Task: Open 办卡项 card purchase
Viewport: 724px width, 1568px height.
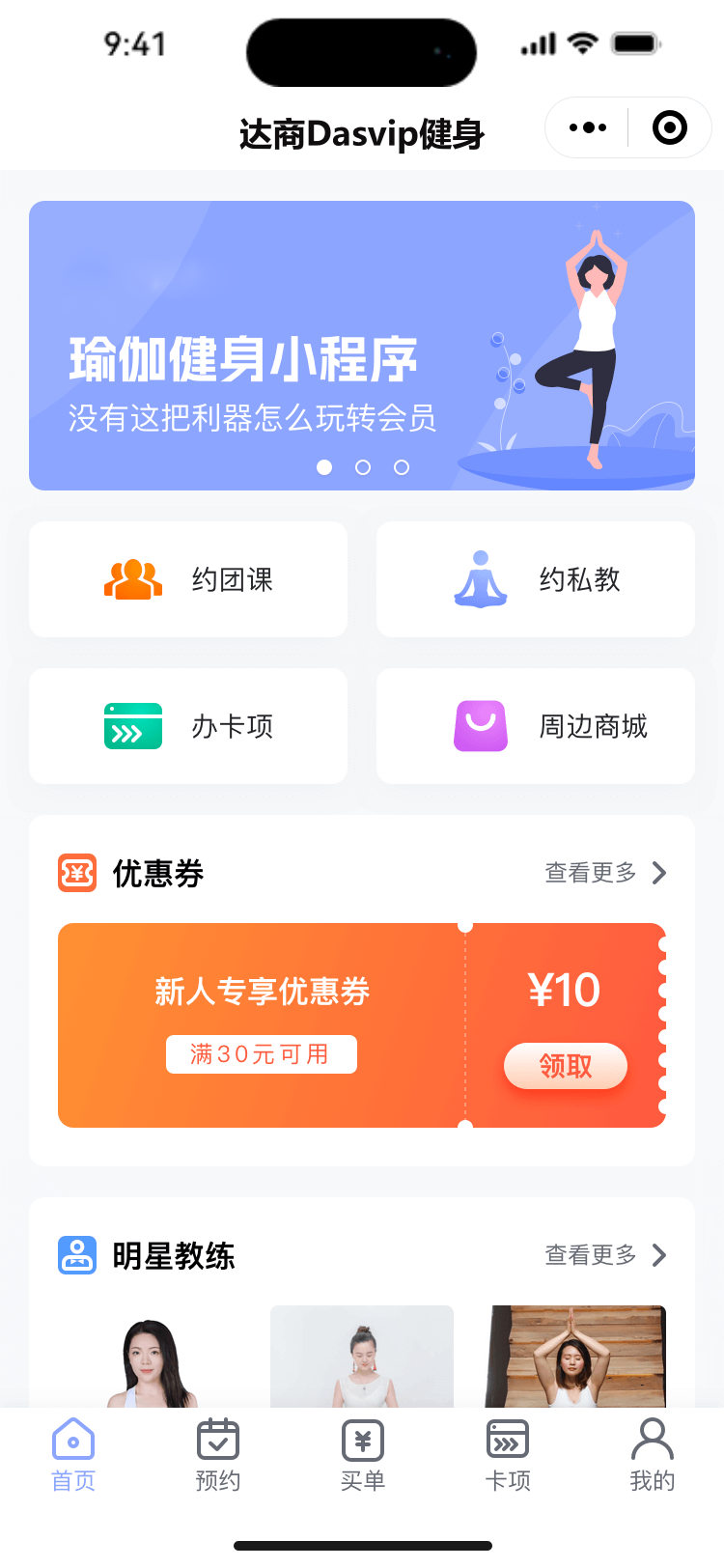Action: point(188,726)
